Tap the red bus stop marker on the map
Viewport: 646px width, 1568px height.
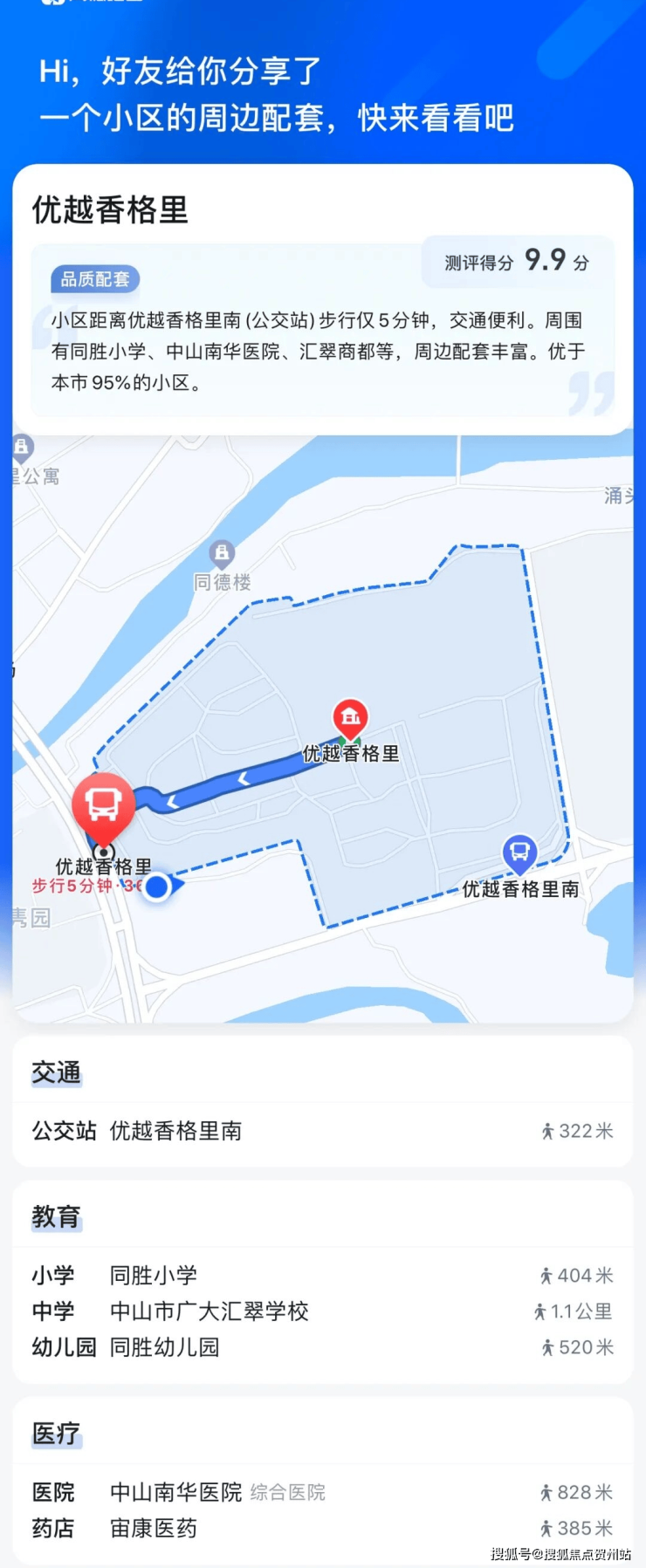click(x=103, y=805)
